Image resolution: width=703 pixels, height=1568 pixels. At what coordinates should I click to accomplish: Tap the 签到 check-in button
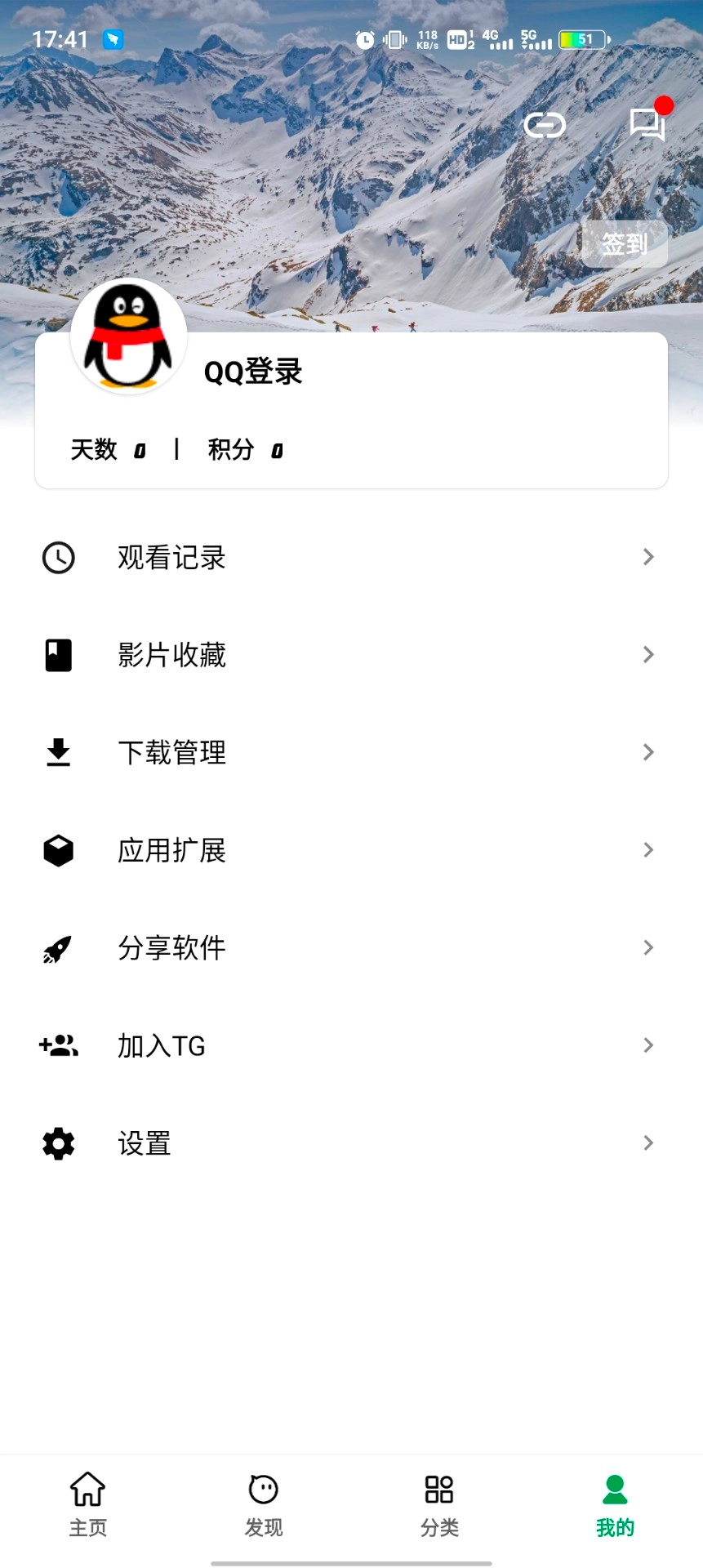pos(625,244)
